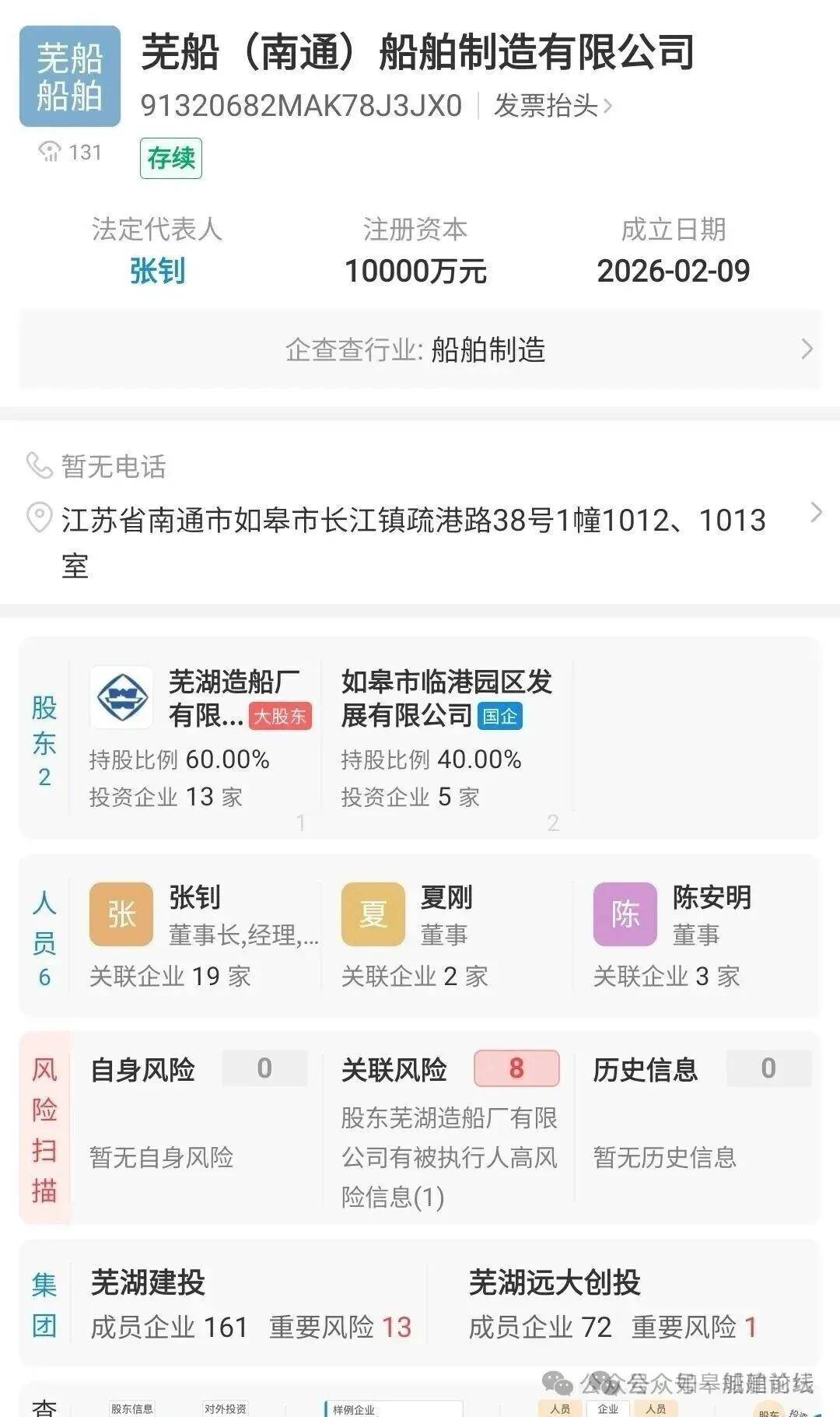Open shareholder 芜湖造船厂有限公司 card
The height and width of the screenshot is (1417, 840).
click(x=201, y=735)
